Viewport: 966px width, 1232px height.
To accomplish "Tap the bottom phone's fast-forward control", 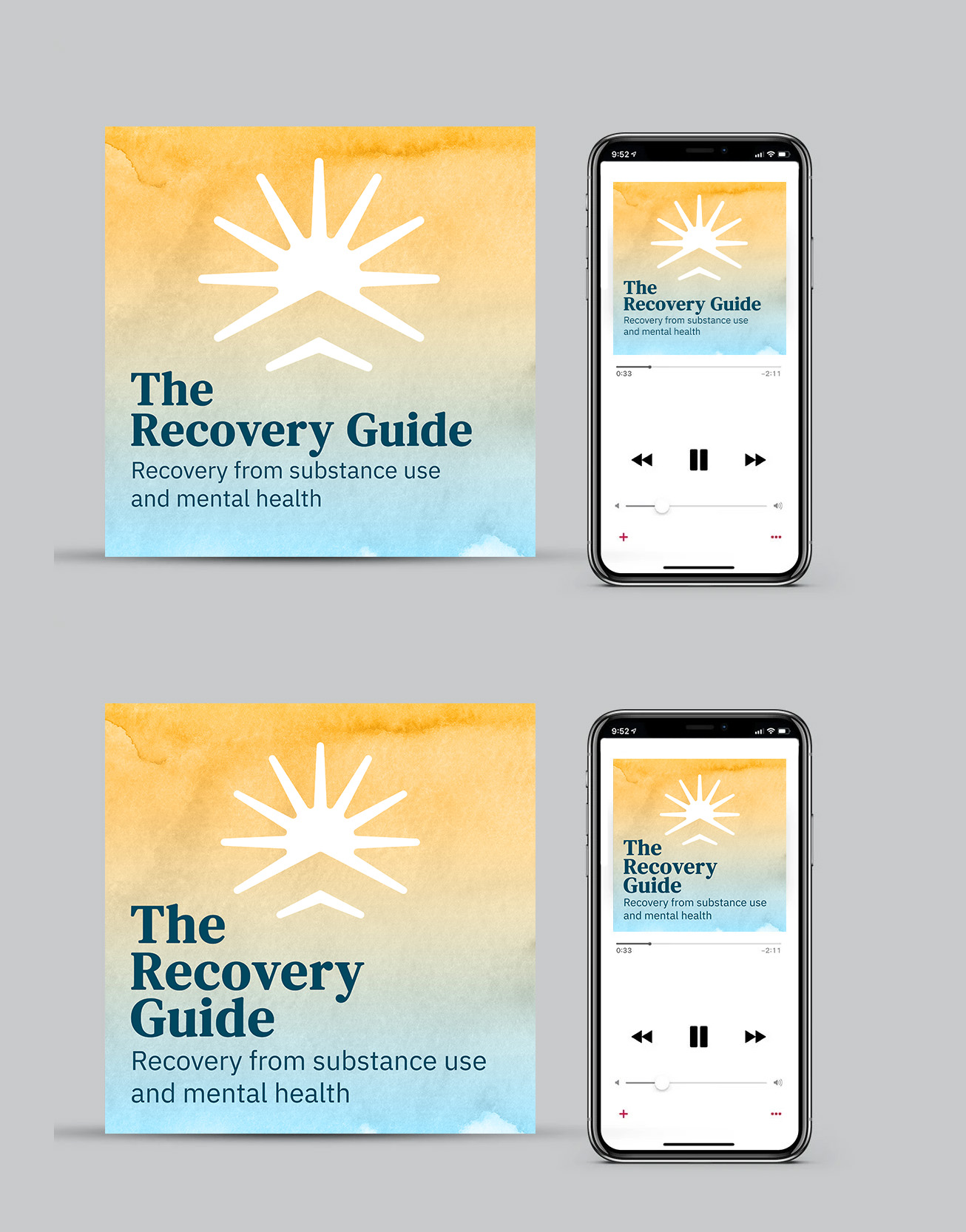I will (754, 1036).
